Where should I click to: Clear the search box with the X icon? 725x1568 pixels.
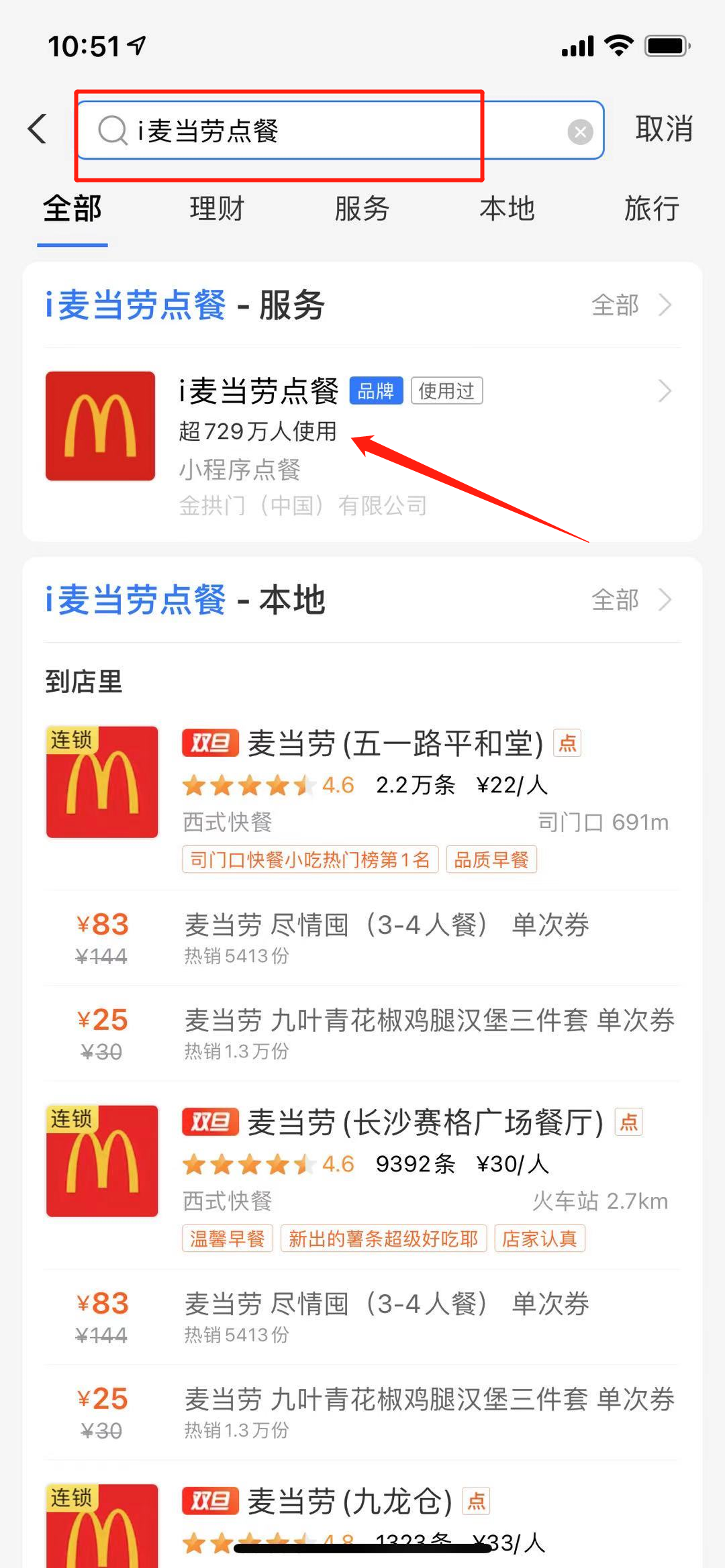coord(579,131)
